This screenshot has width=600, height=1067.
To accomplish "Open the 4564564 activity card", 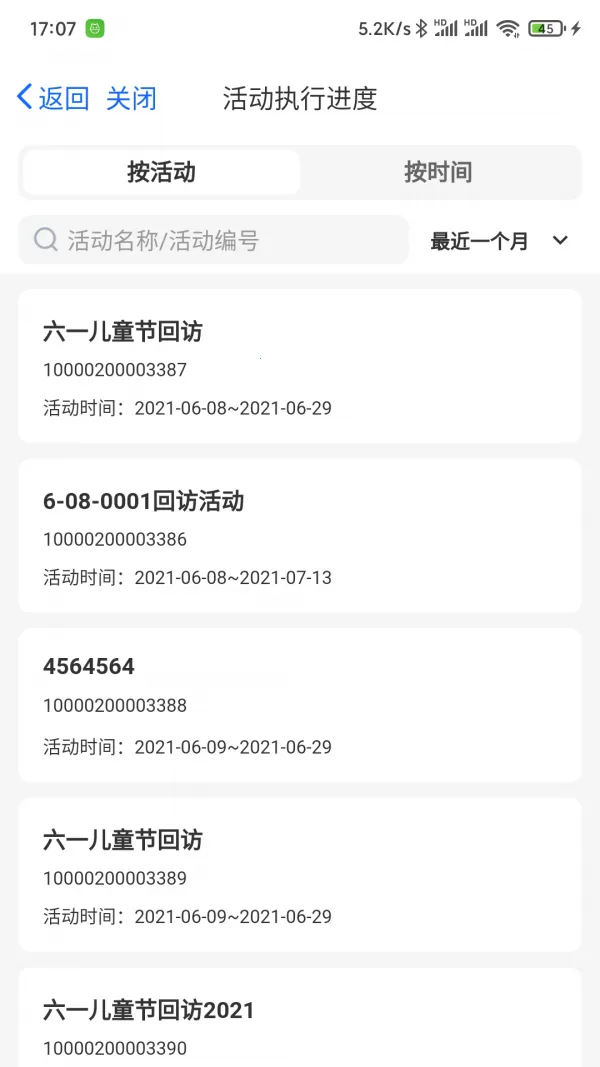I will tap(300, 705).
